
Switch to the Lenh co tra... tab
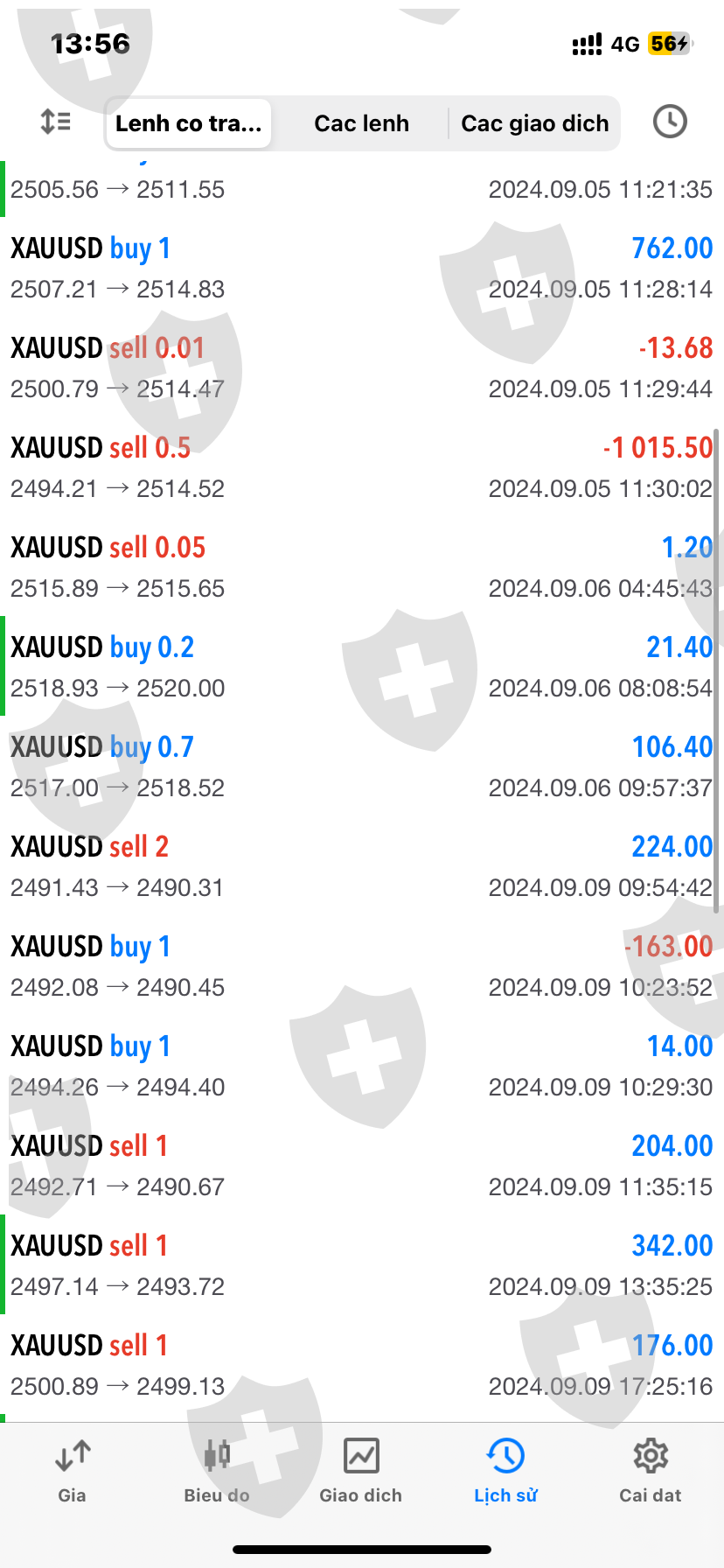point(188,123)
